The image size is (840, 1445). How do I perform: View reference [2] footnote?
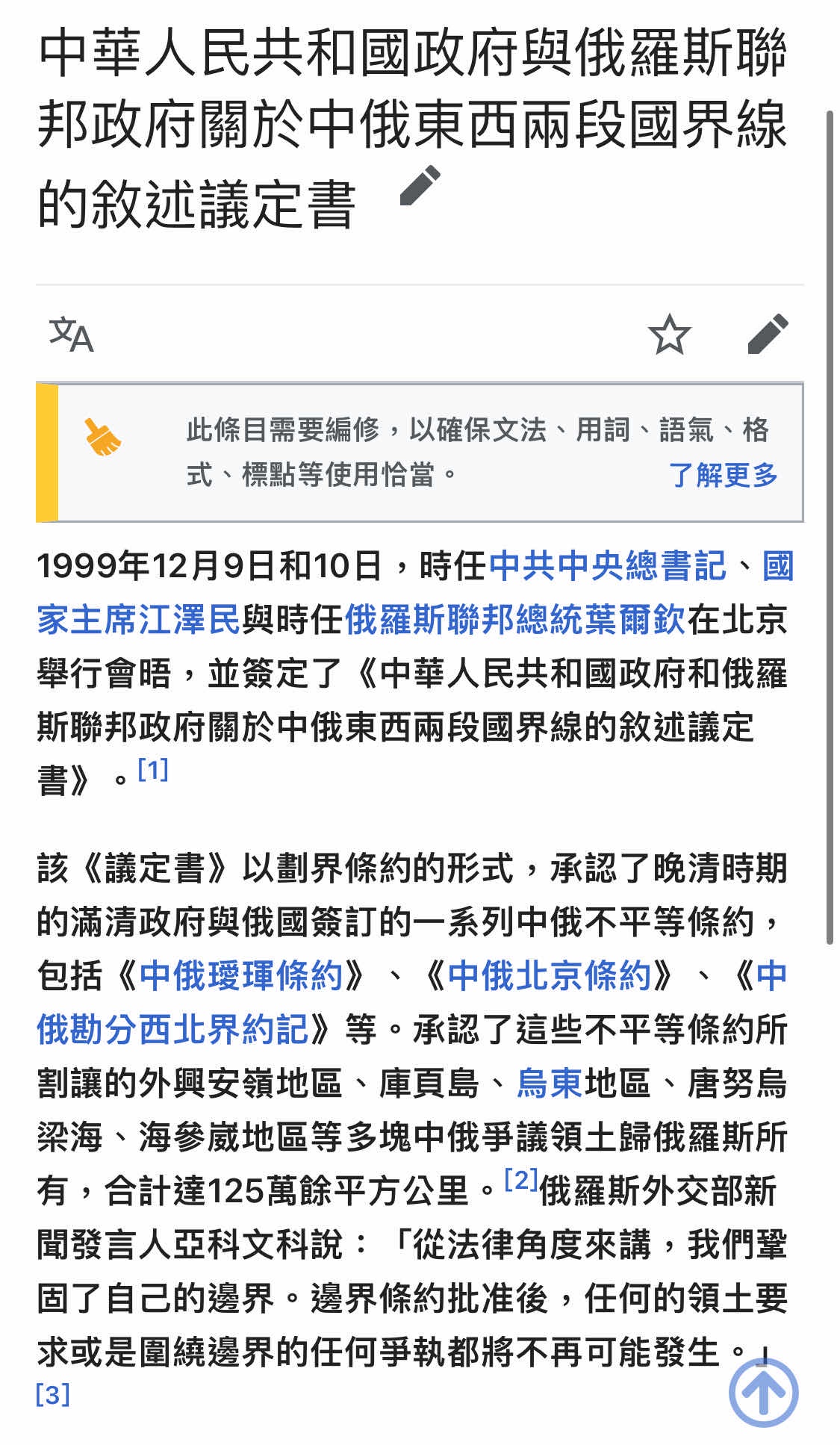tap(520, 1180)
